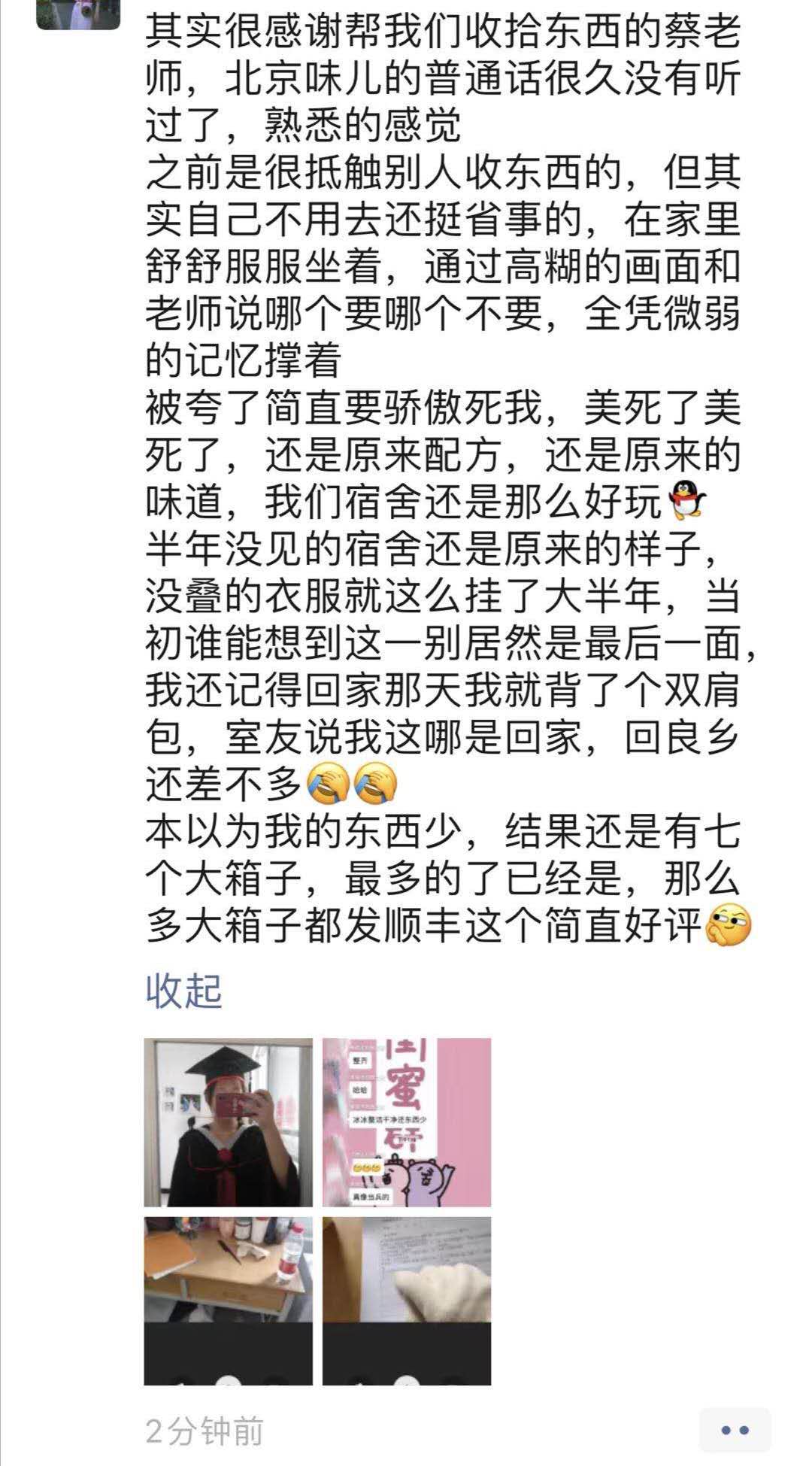Viewport: 812px width, 1466px height.
Task: Open the poster's profile avatar
Action: 78,13
